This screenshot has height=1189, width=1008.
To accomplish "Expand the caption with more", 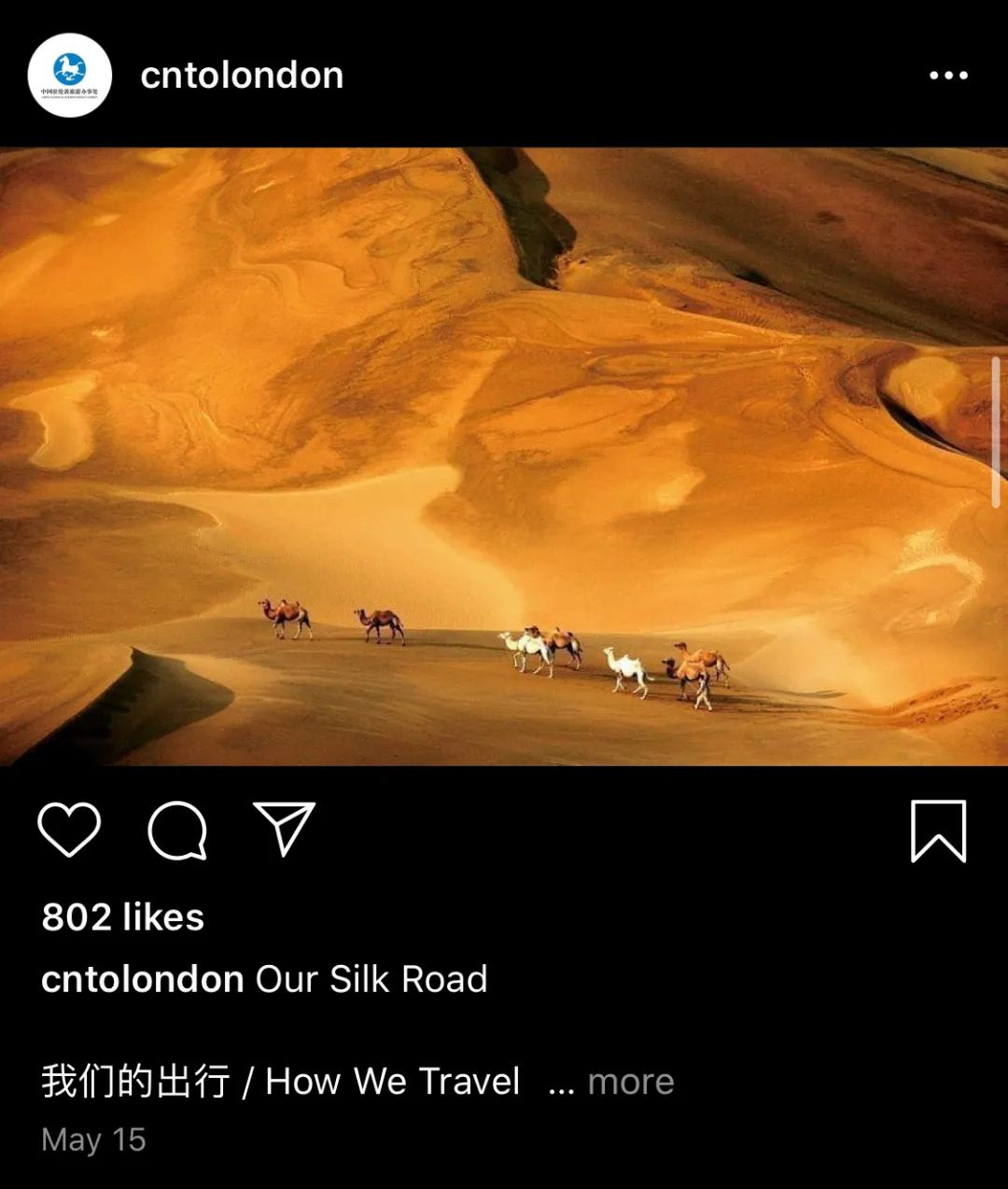I will (630, 1082).
